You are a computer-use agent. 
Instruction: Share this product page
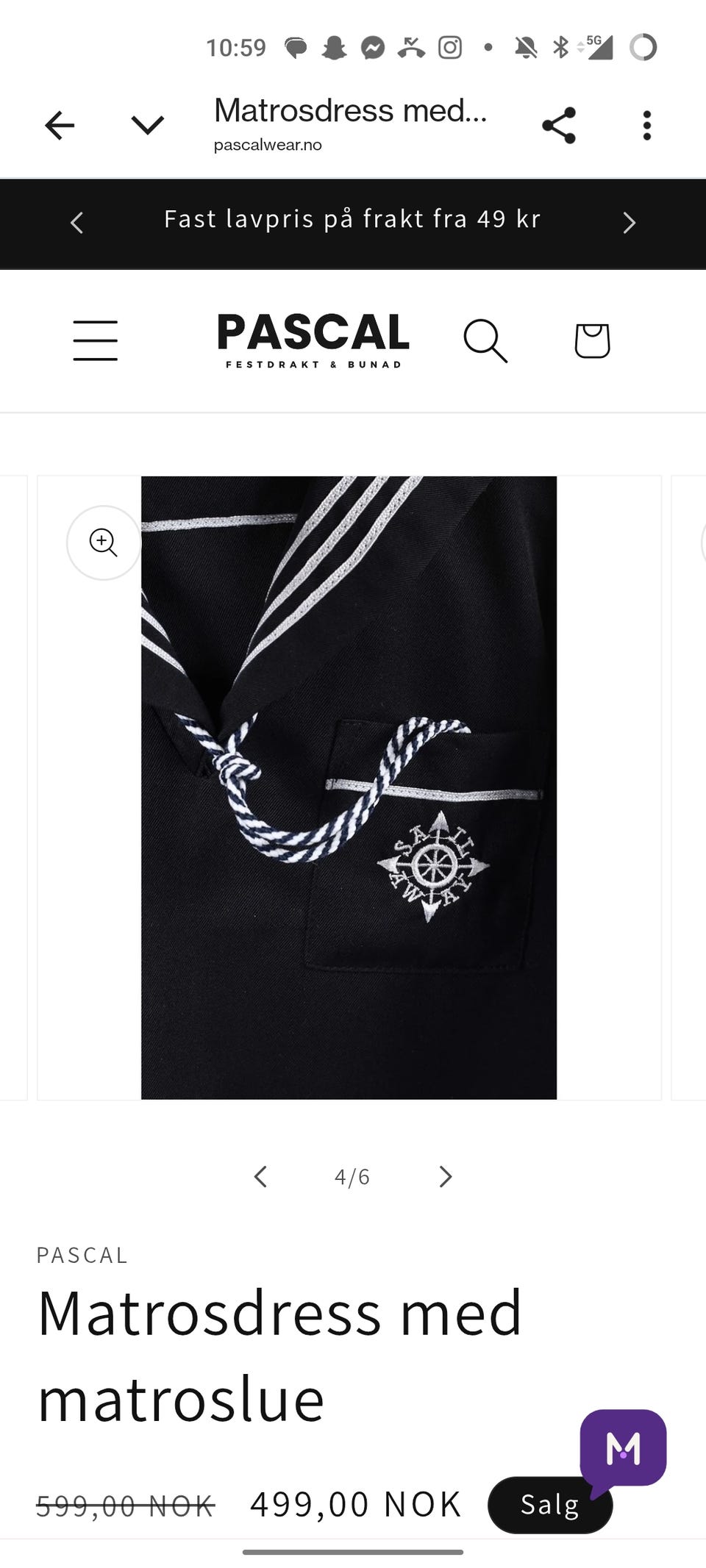click(559, 126)
